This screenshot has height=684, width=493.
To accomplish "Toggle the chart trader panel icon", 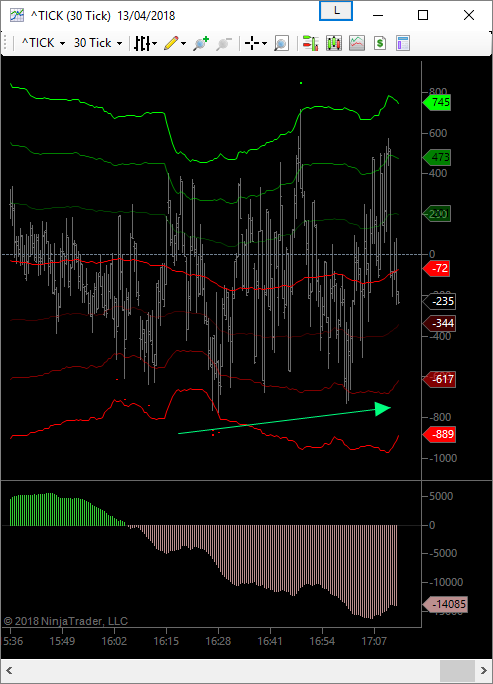I will 310,43.
